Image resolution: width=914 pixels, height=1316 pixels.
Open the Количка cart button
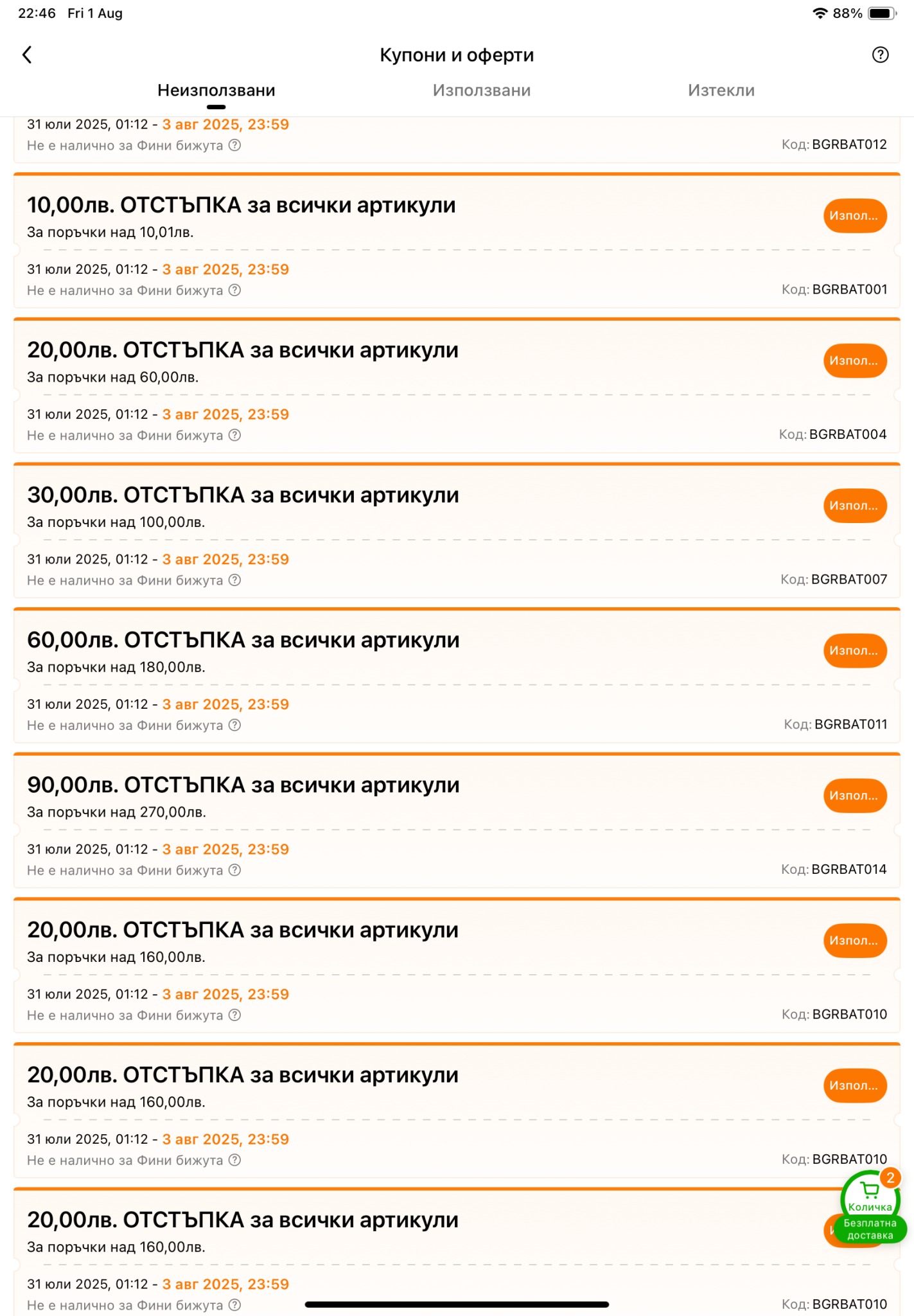[870, 1199]
